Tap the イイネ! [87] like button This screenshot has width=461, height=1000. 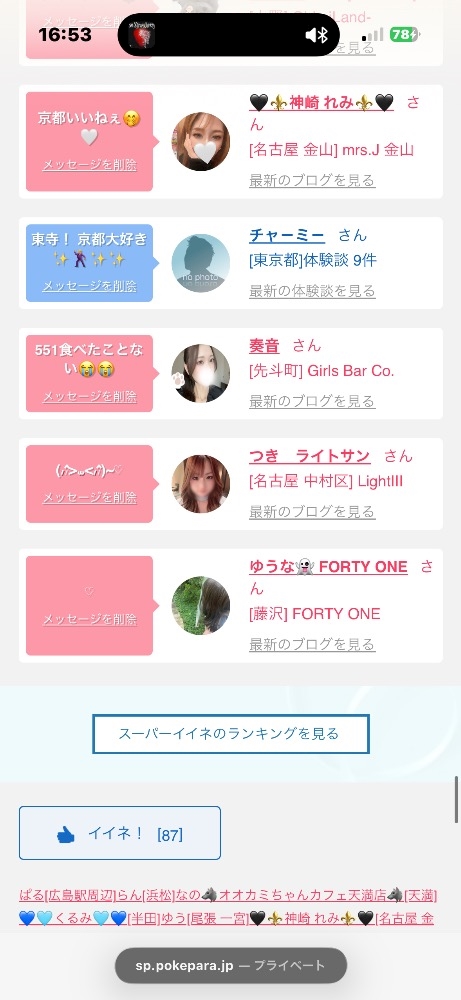pyautogui.click(x=120, y=833)
